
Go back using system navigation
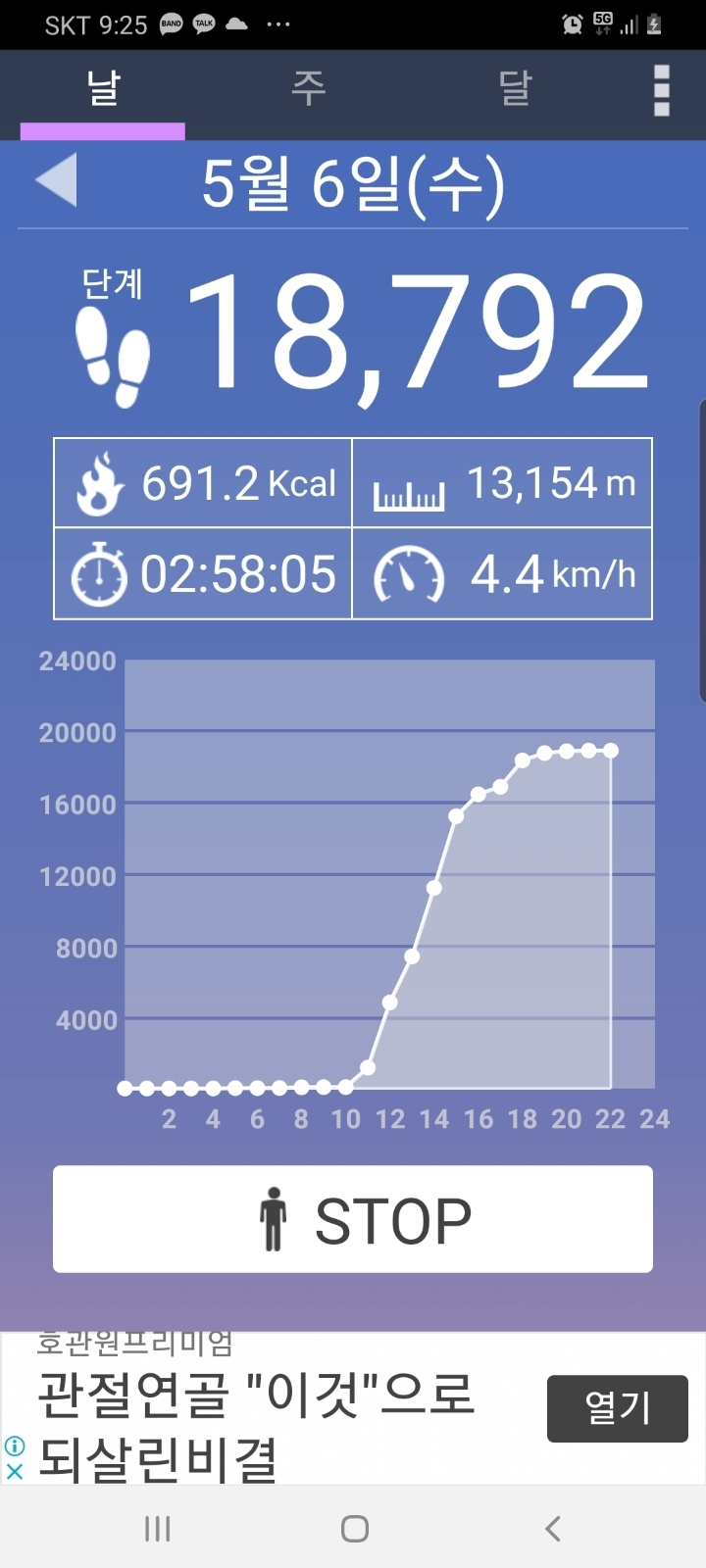tap(553, 1528)
